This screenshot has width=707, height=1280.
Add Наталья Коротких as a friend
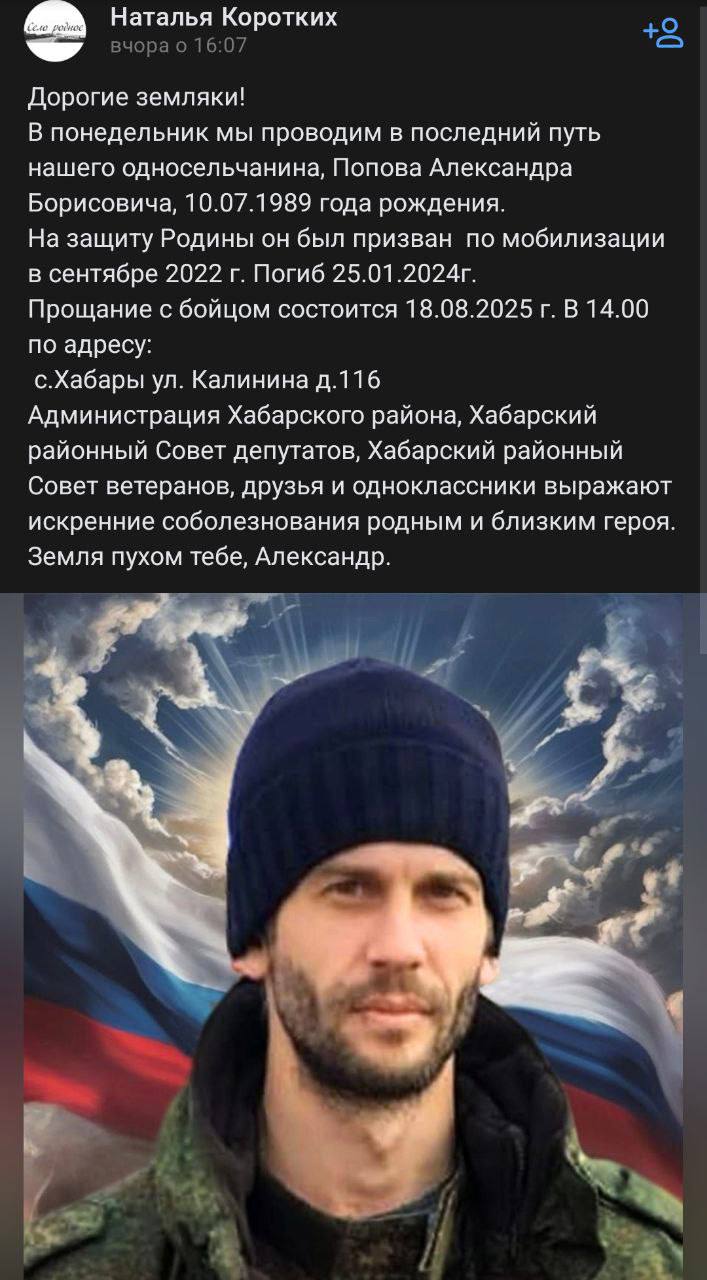(x=663, y=32)
